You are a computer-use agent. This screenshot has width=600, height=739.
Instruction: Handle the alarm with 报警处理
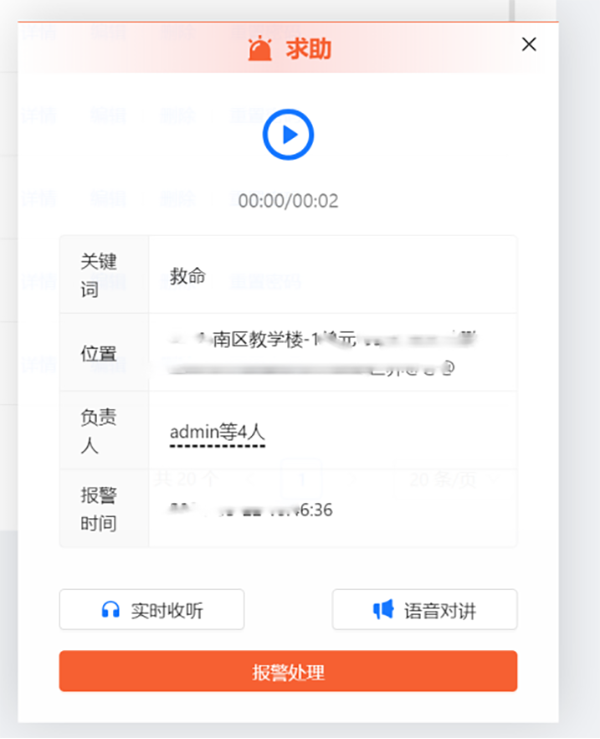click(288, 672)
